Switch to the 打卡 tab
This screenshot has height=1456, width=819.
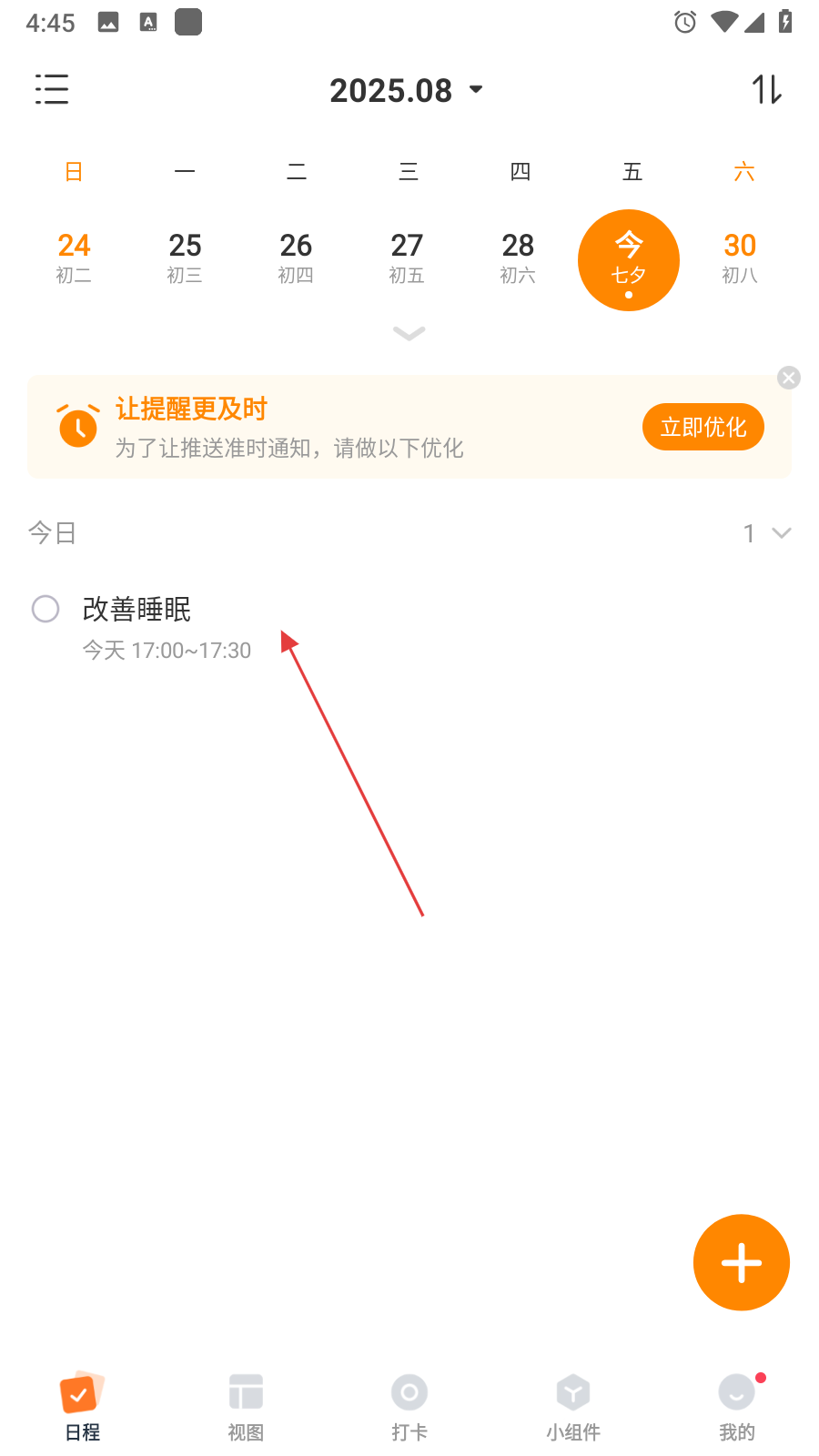click(x=409, y=1407)
